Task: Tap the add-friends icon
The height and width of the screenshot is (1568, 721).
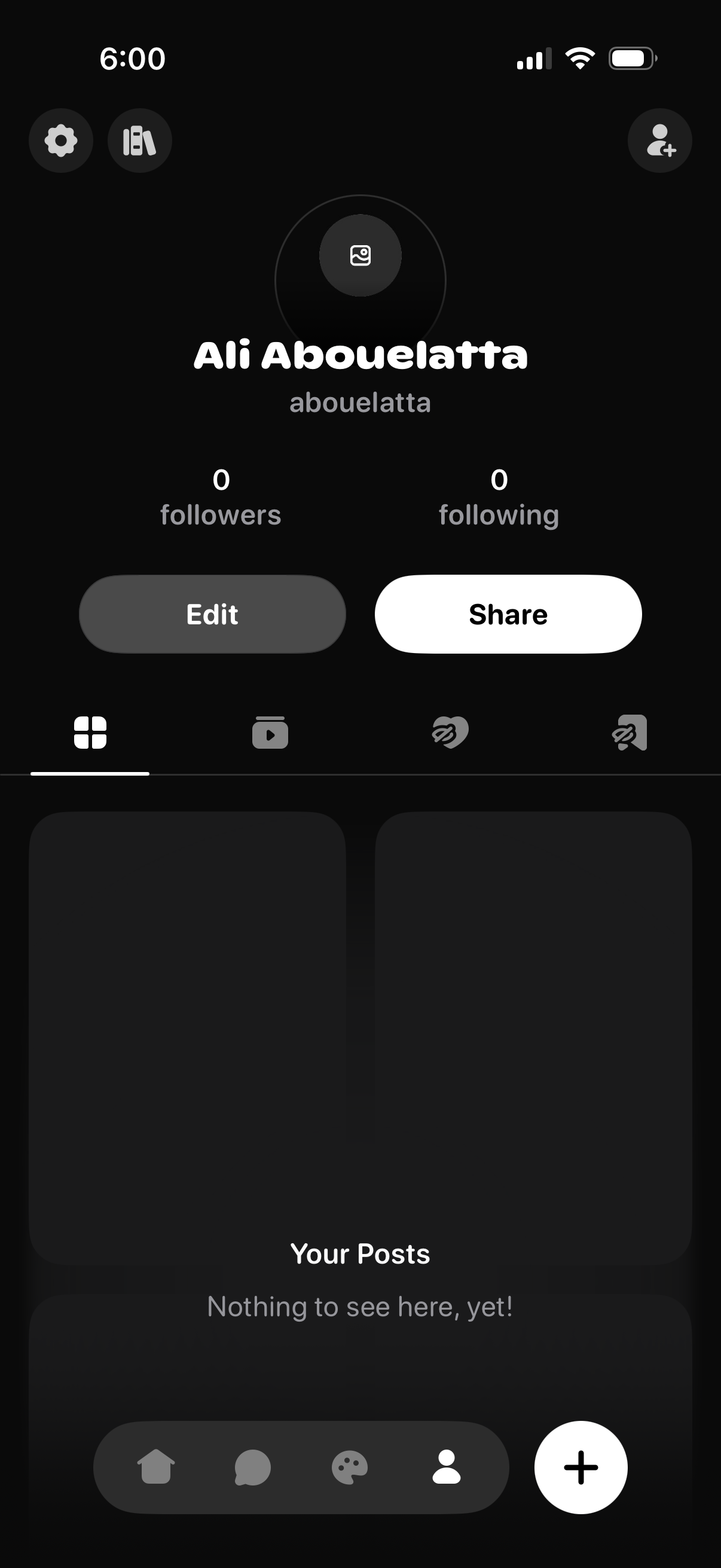Action: point(659,140)
